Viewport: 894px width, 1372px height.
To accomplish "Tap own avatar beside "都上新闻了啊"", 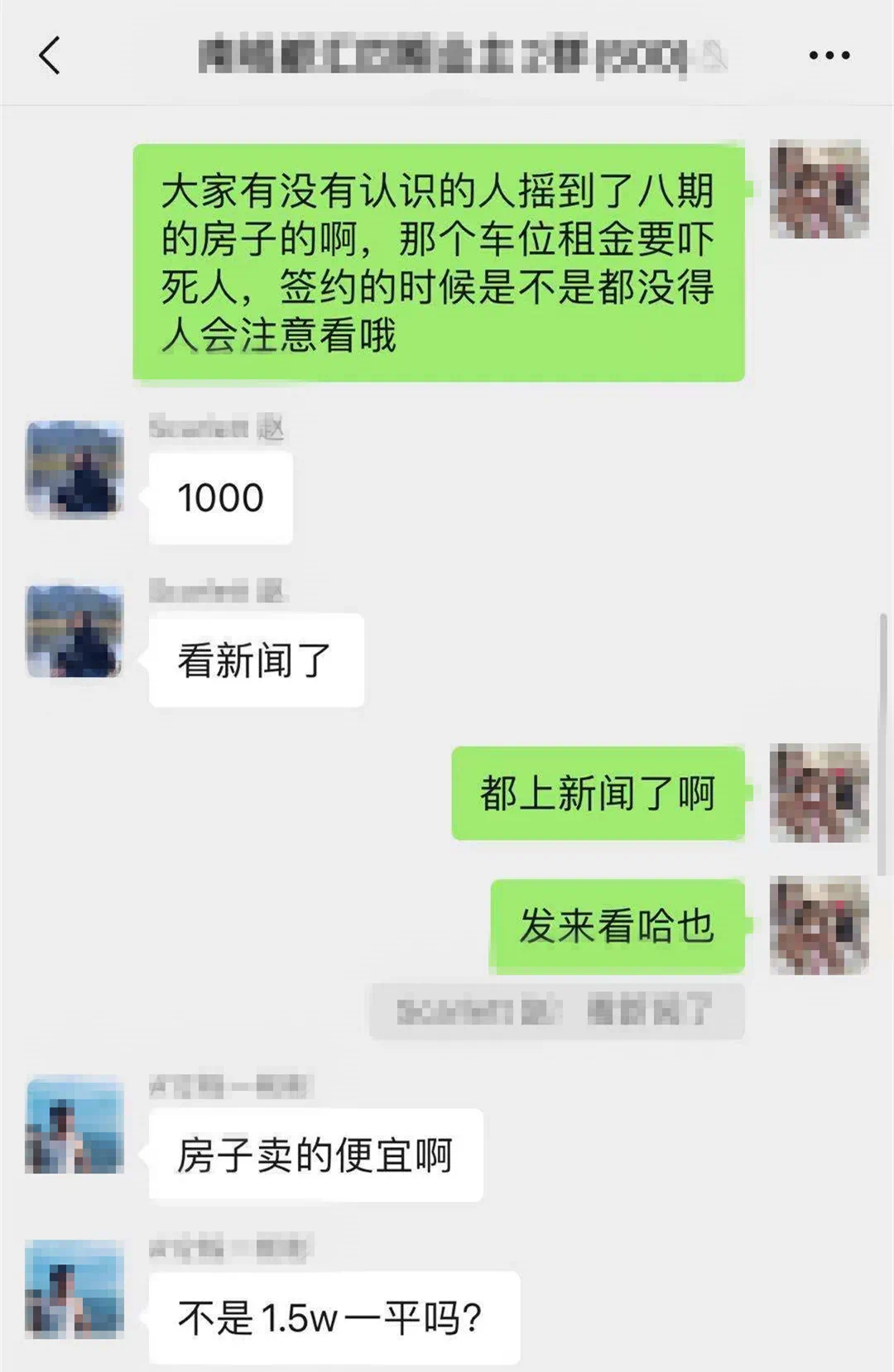I will 819,793.
